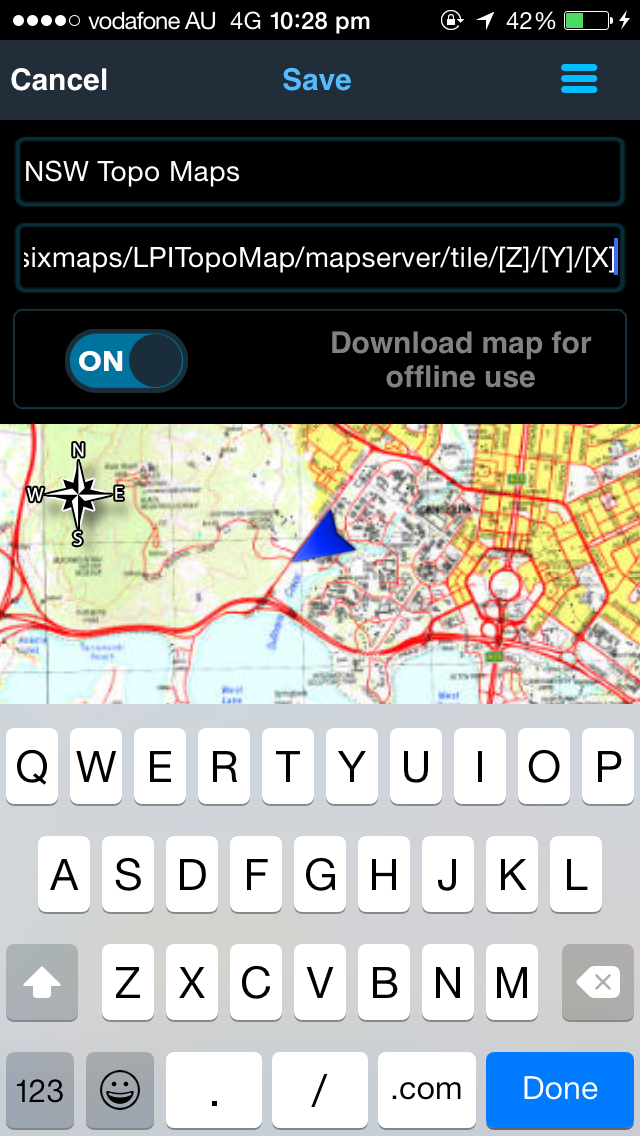This screenshot has height=1136, width=640.
Task: Tap the shift key
Action: (x=42, y=982)
